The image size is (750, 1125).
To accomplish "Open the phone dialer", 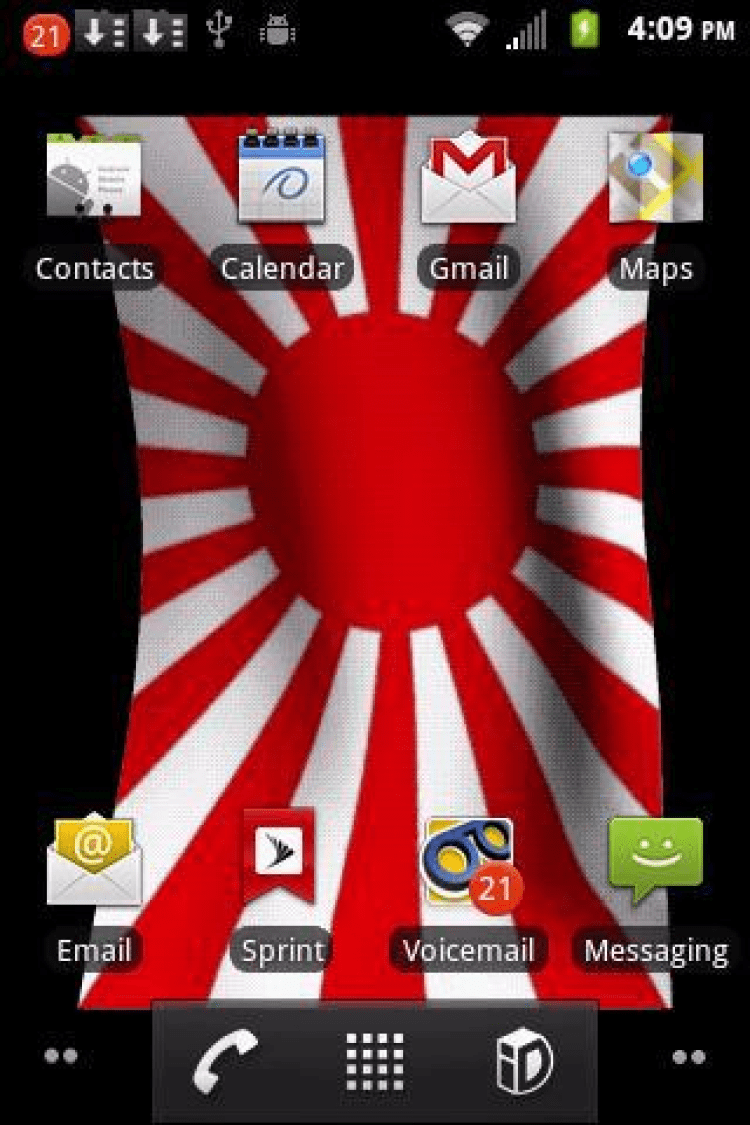I will click(225, 1060).
